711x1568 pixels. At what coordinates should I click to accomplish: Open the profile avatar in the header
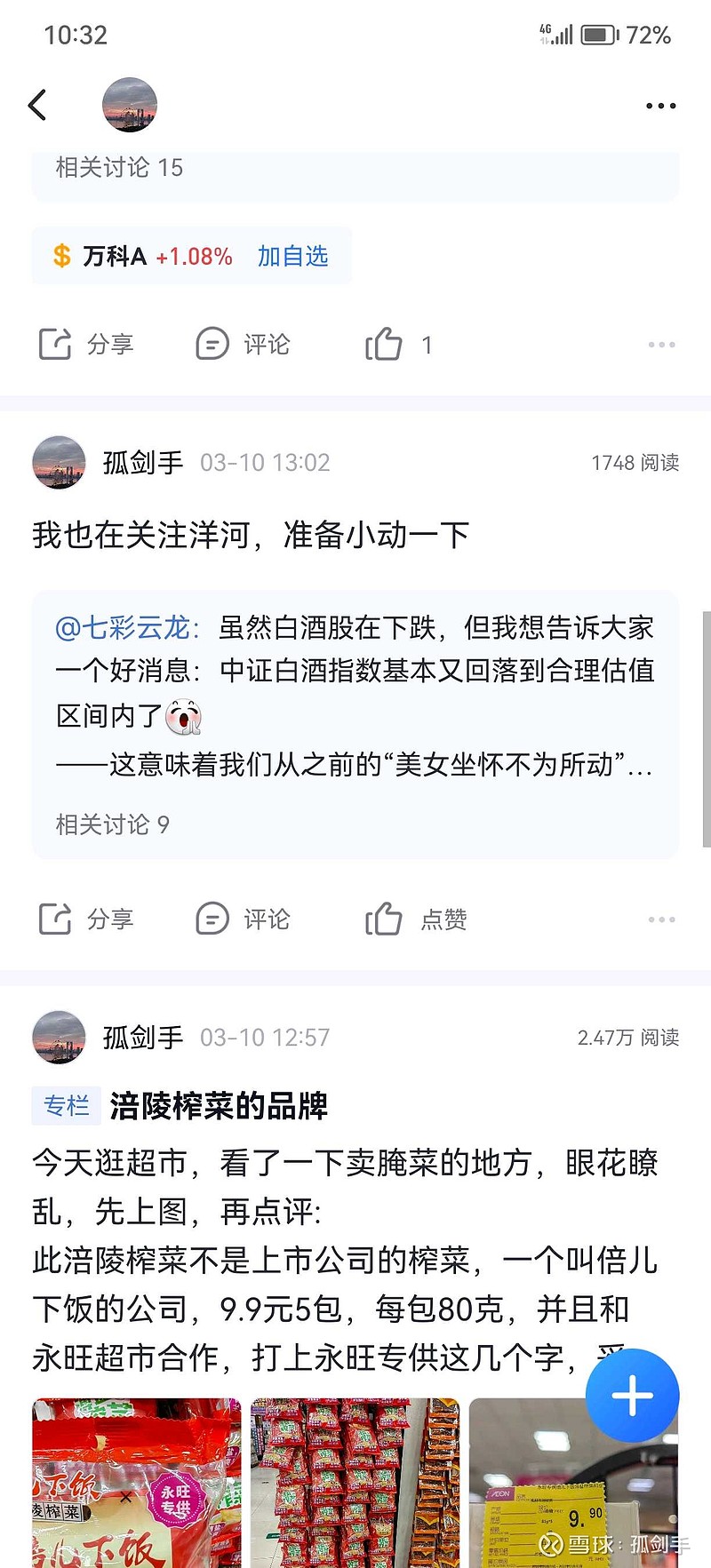click(x=130, y=105)
